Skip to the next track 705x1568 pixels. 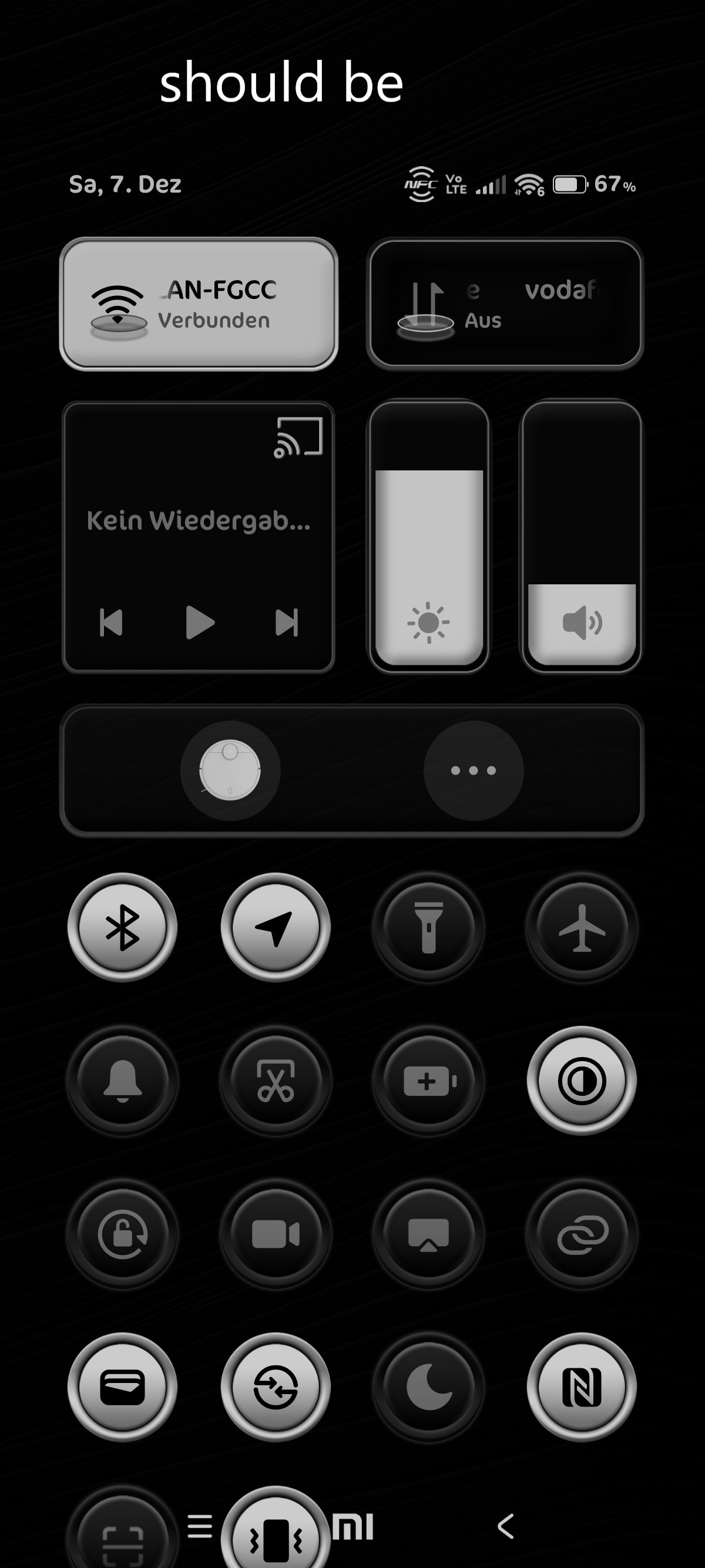(x=287, y=622)
